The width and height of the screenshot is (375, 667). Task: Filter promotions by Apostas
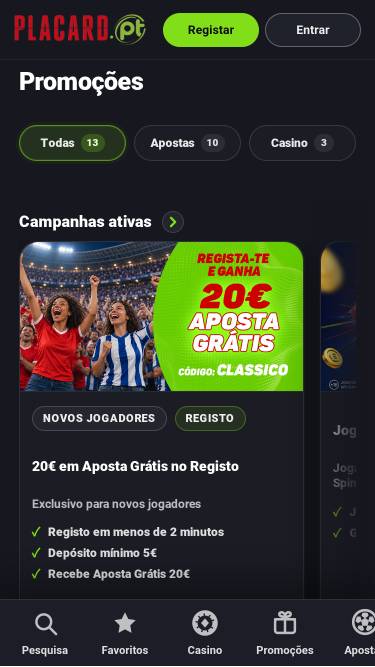(188, 143)
